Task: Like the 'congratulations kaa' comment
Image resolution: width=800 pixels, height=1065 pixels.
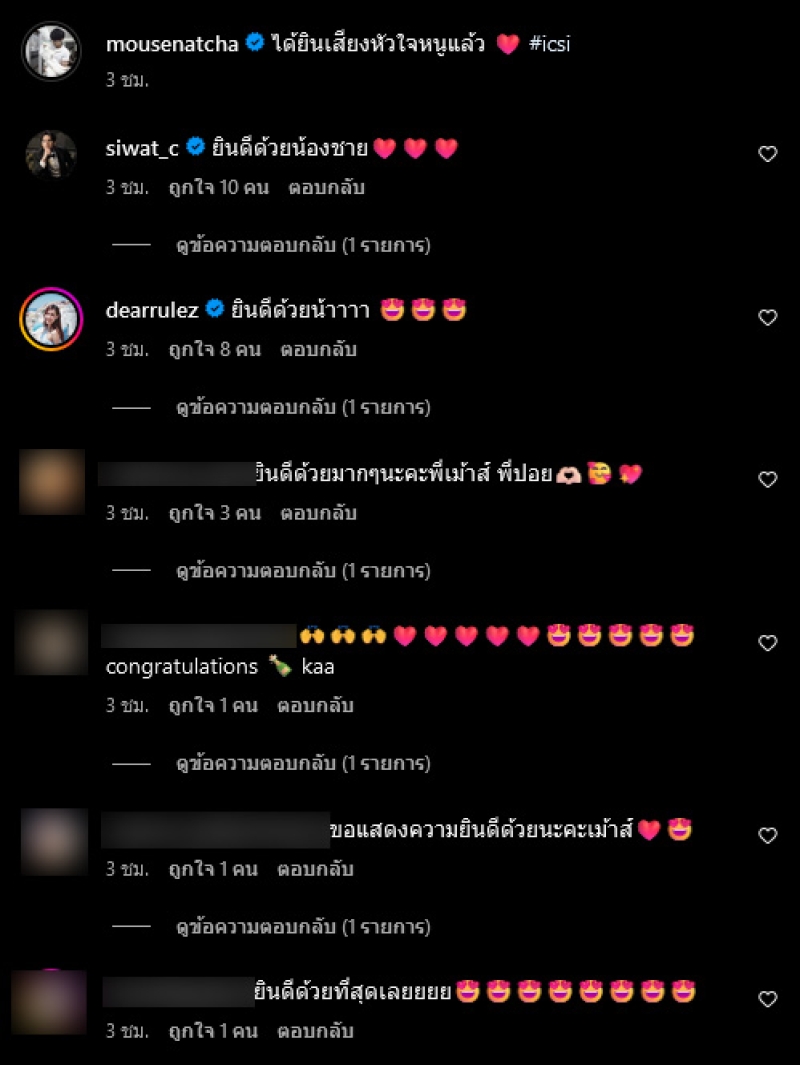Action: [x=767, y=643]
